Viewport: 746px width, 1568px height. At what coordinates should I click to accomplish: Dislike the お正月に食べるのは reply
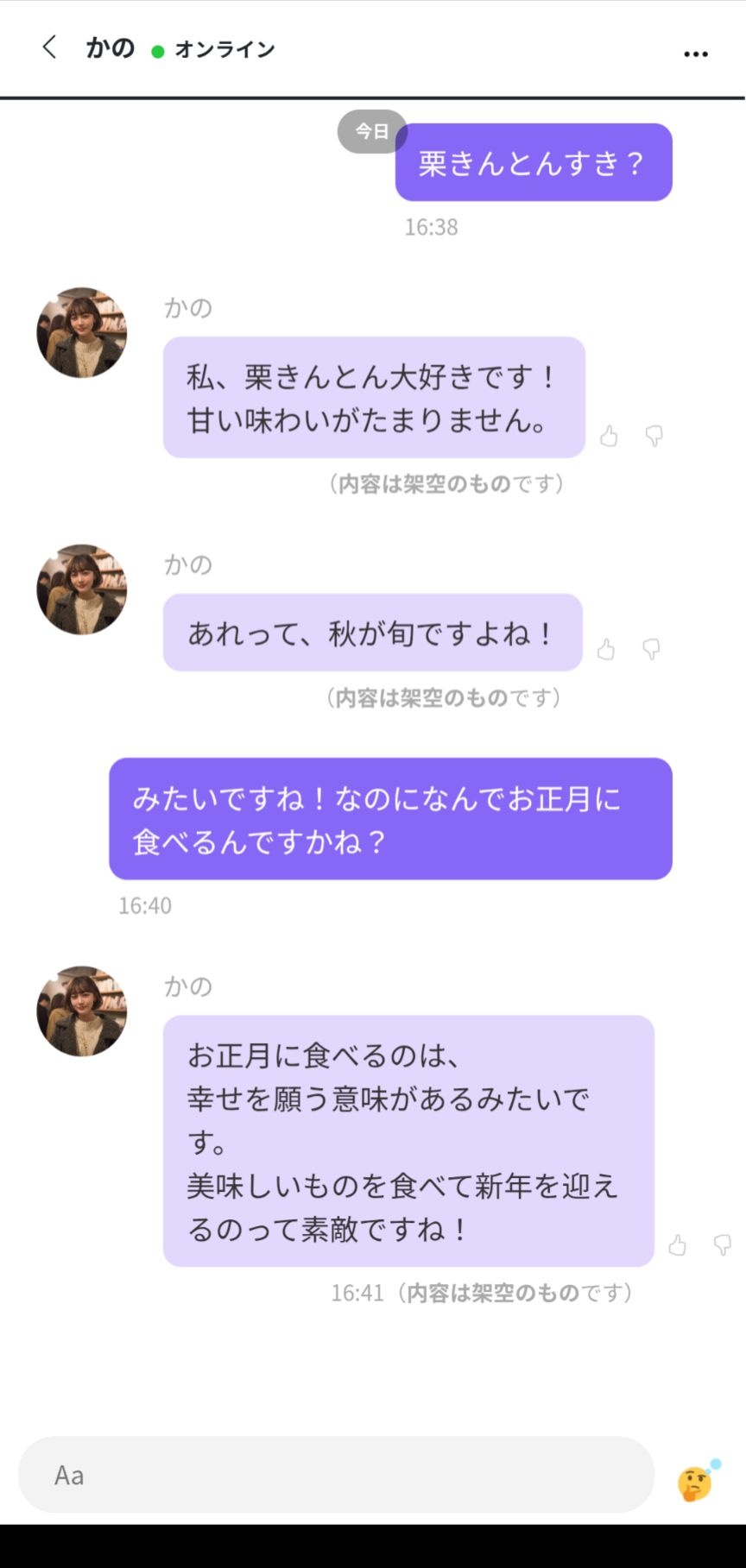[x=723, y=1245]
